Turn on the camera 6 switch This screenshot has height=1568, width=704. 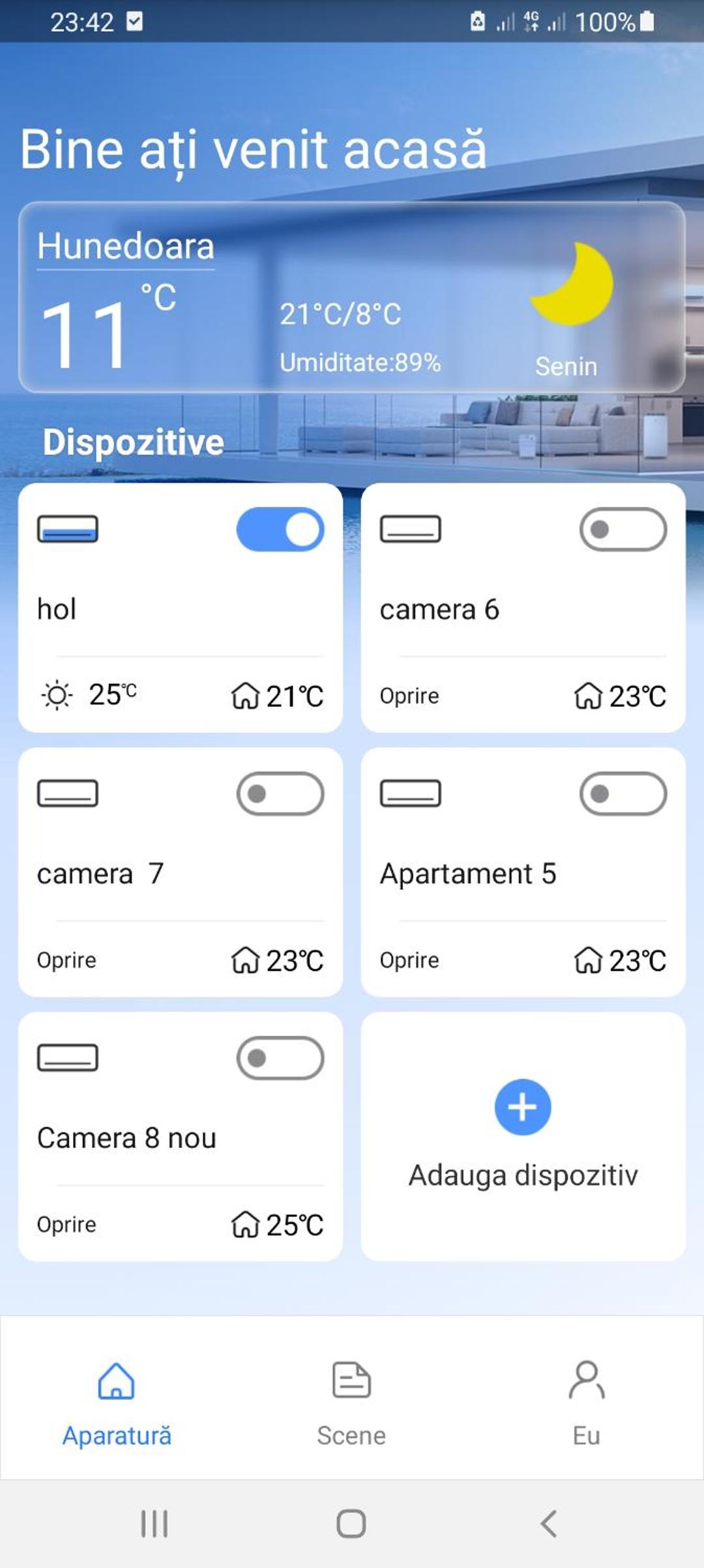point(623,530)
